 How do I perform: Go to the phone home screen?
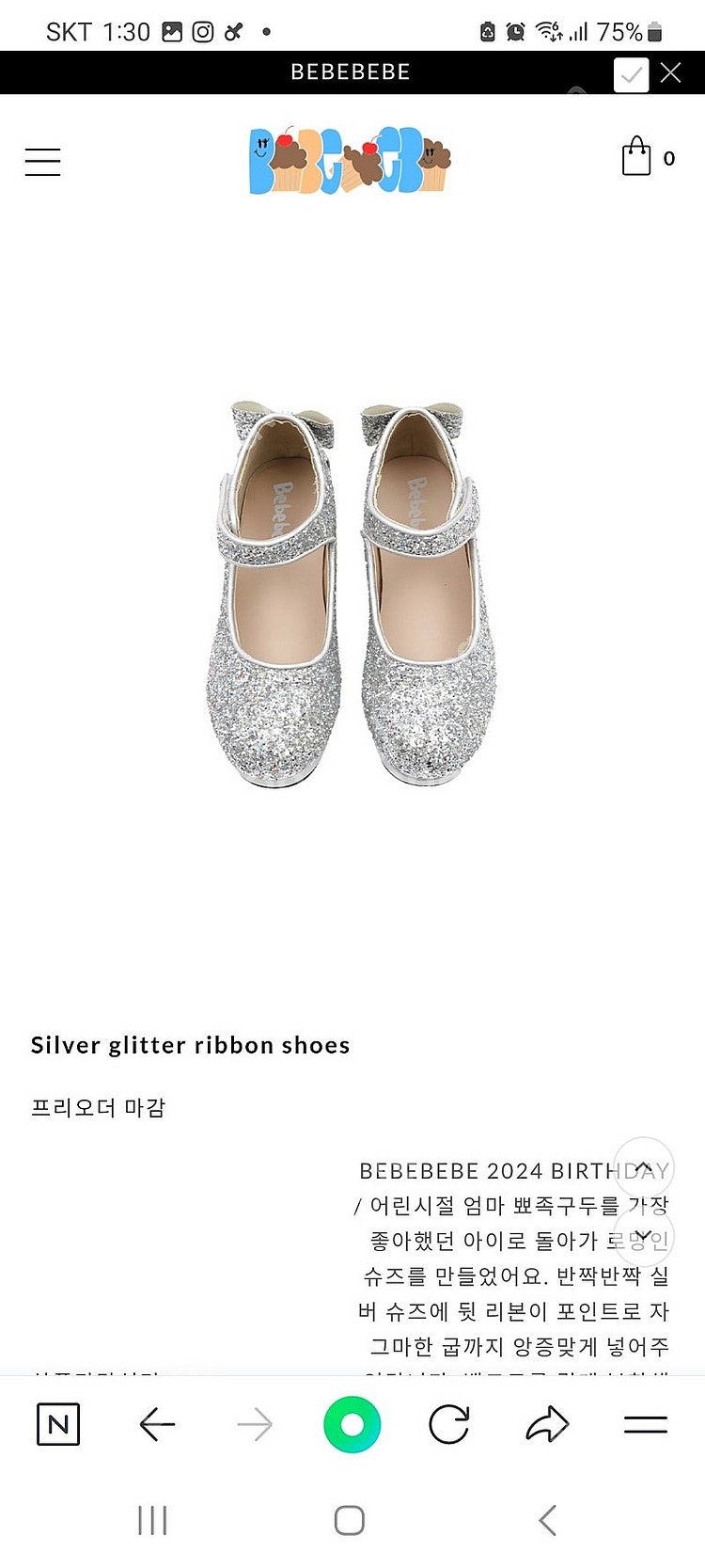tap(350, 1520)
